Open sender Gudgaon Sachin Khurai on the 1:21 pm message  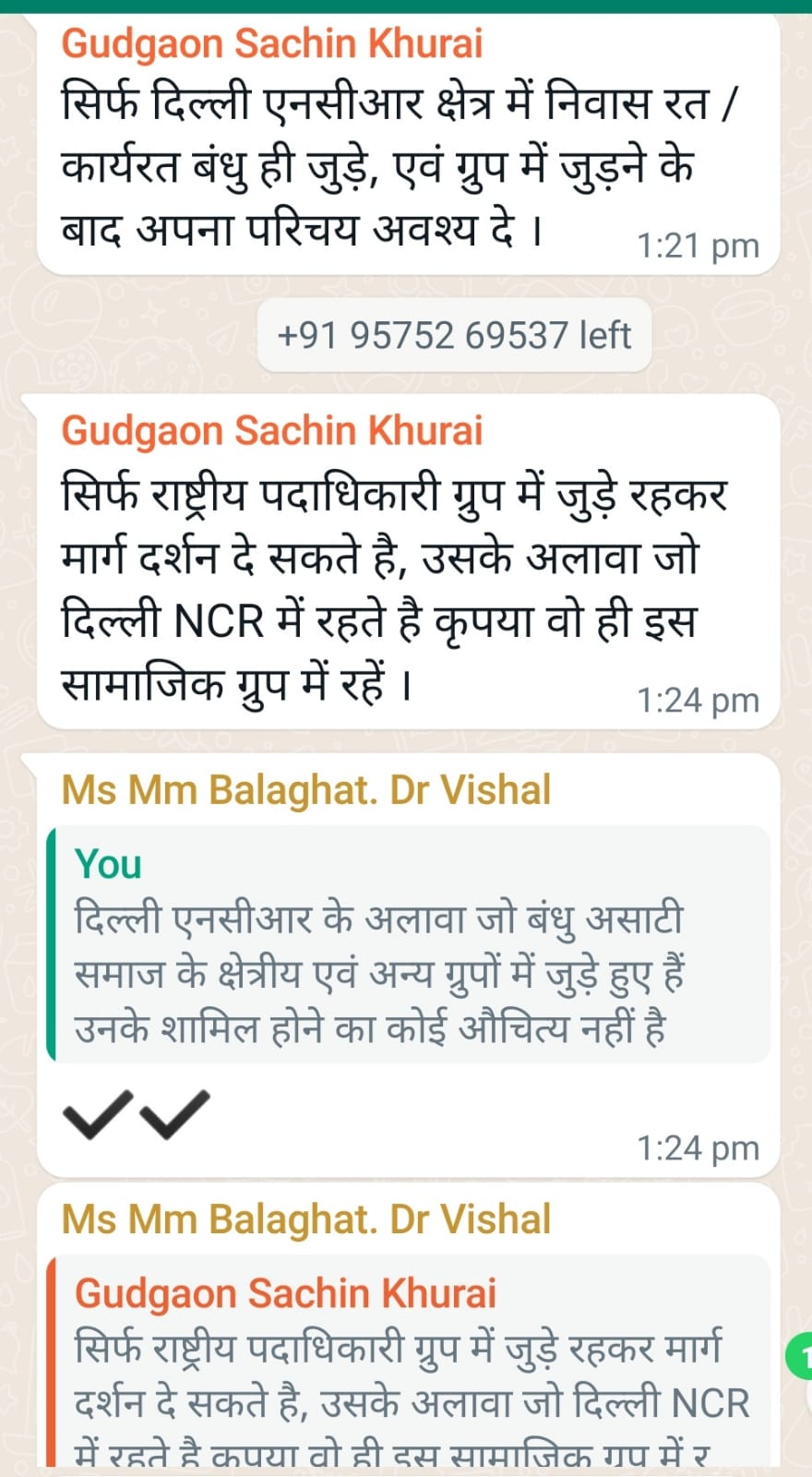pyautogui.click(x=272, y=43)
